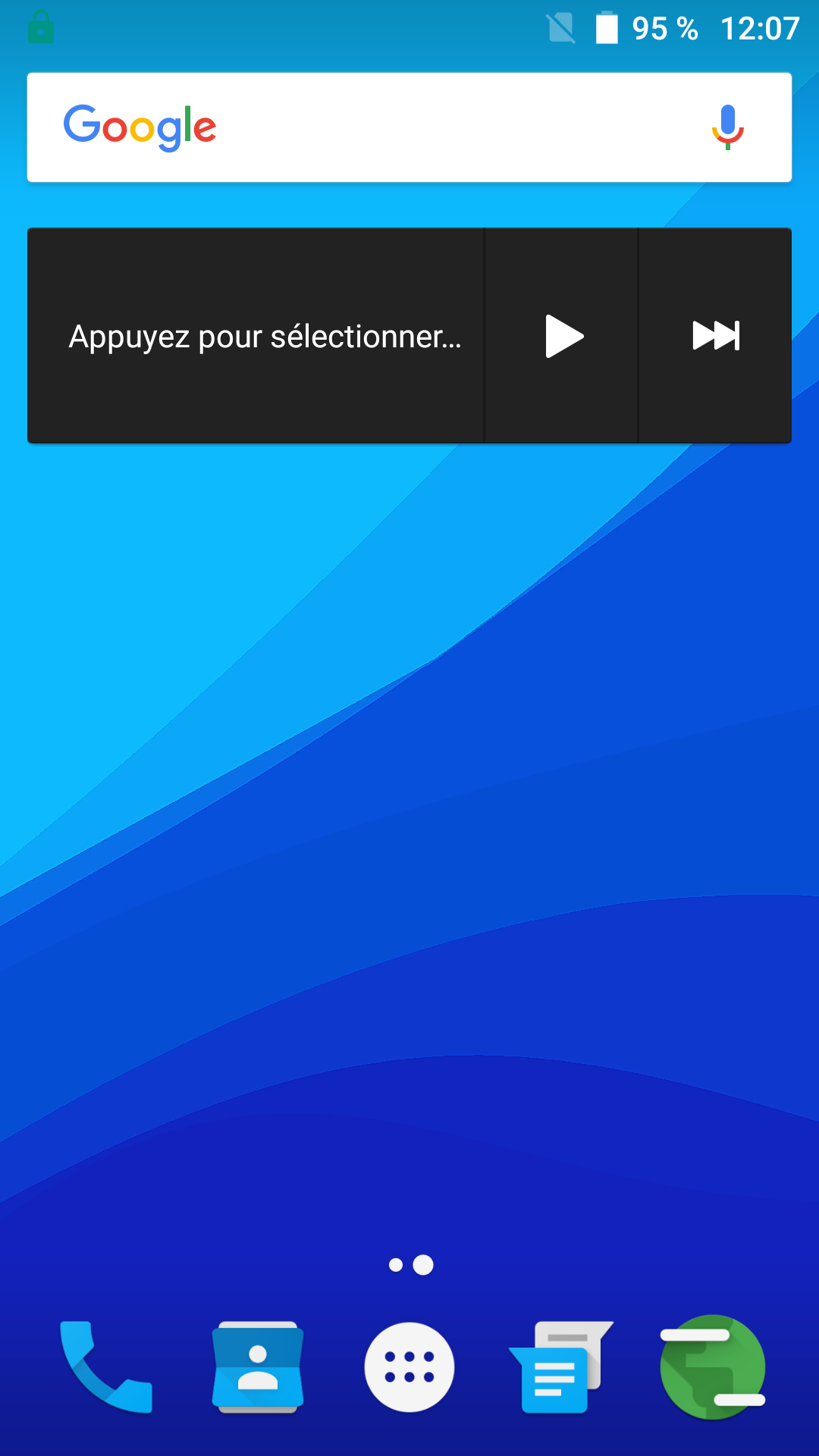The height and width of the screenshot is (1456, 819).
Task: Skip to next track in widget
Action: 716,336
